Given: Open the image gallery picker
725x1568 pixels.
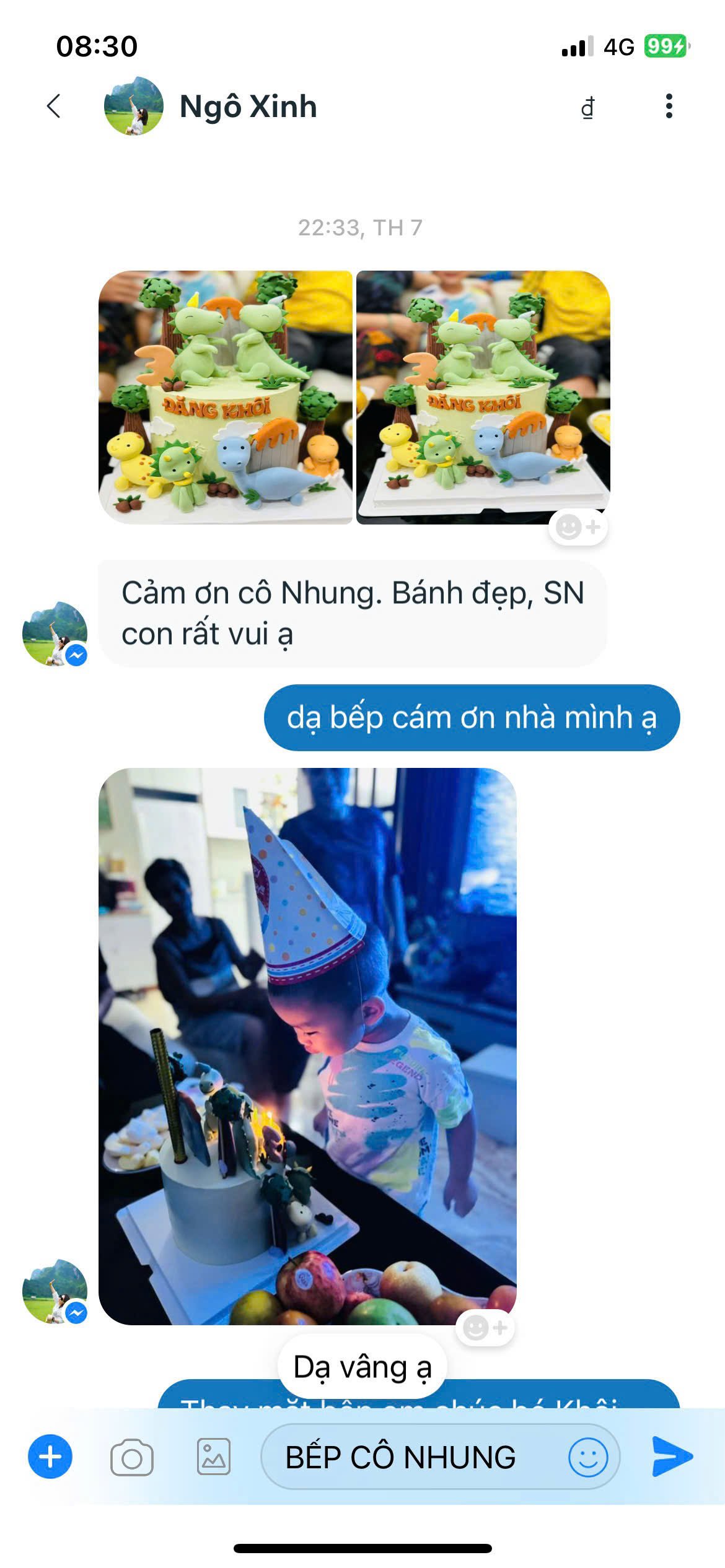Looking at the screenshot, I should tap(214, 1457).
